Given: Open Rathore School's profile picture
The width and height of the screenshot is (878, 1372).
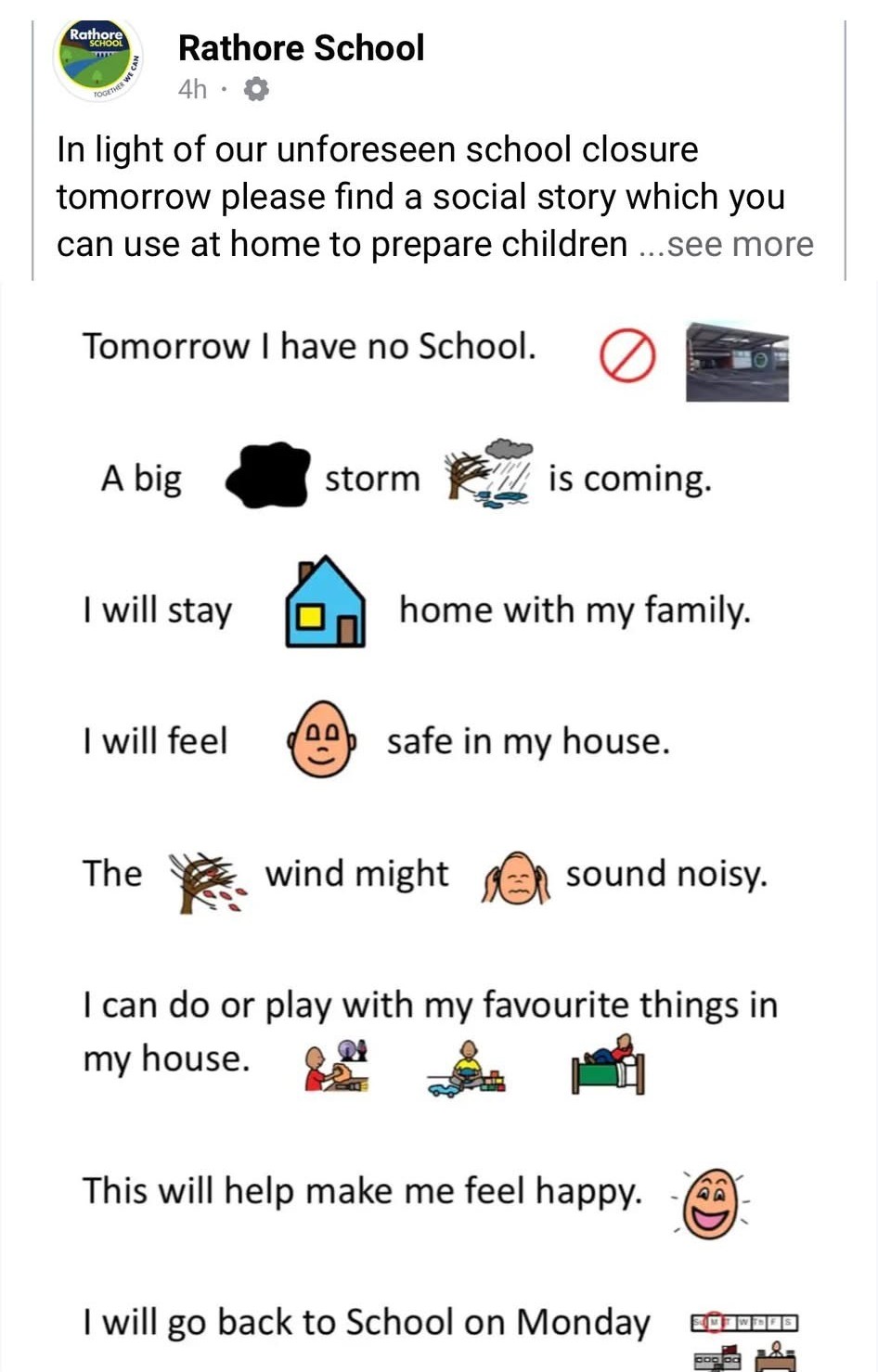Looking at the screenshot, I should tap(99, 58).
